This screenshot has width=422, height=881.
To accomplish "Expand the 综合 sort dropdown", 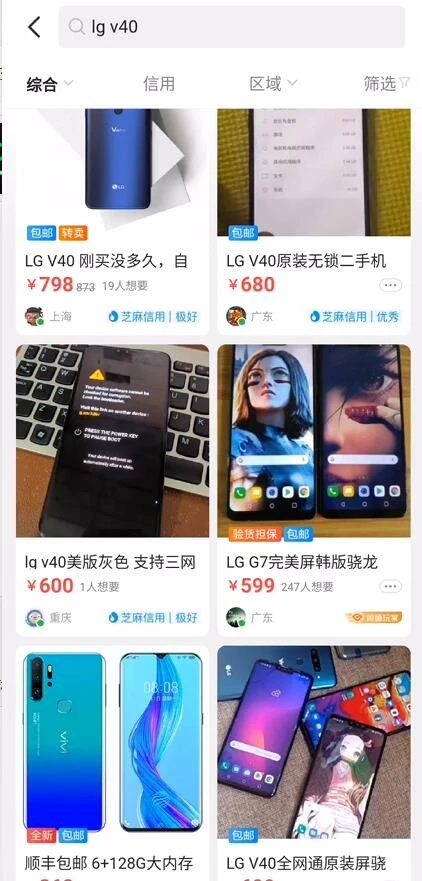I will coord(49,84).
